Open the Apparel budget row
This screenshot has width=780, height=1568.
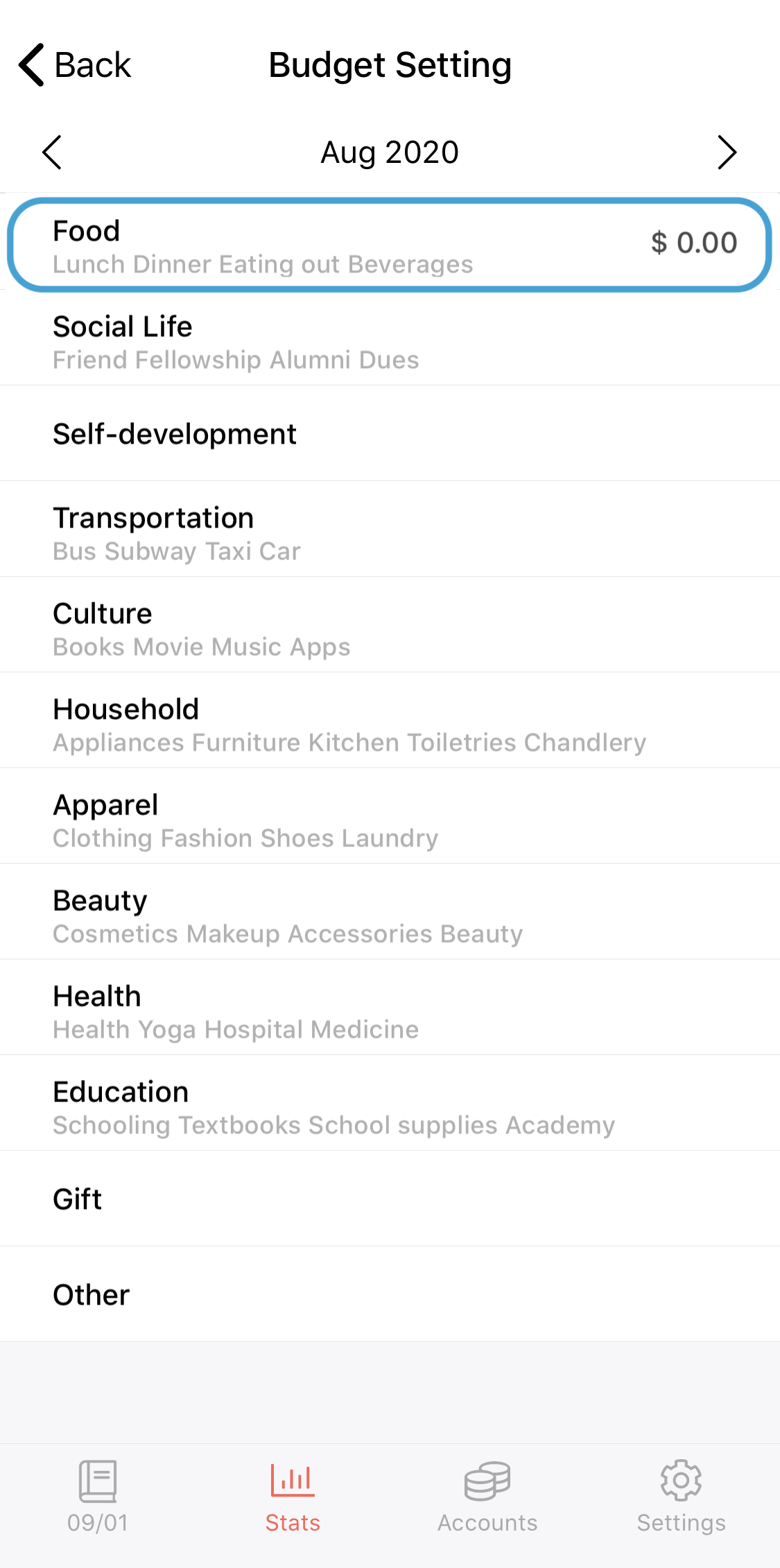pos(390,816)
